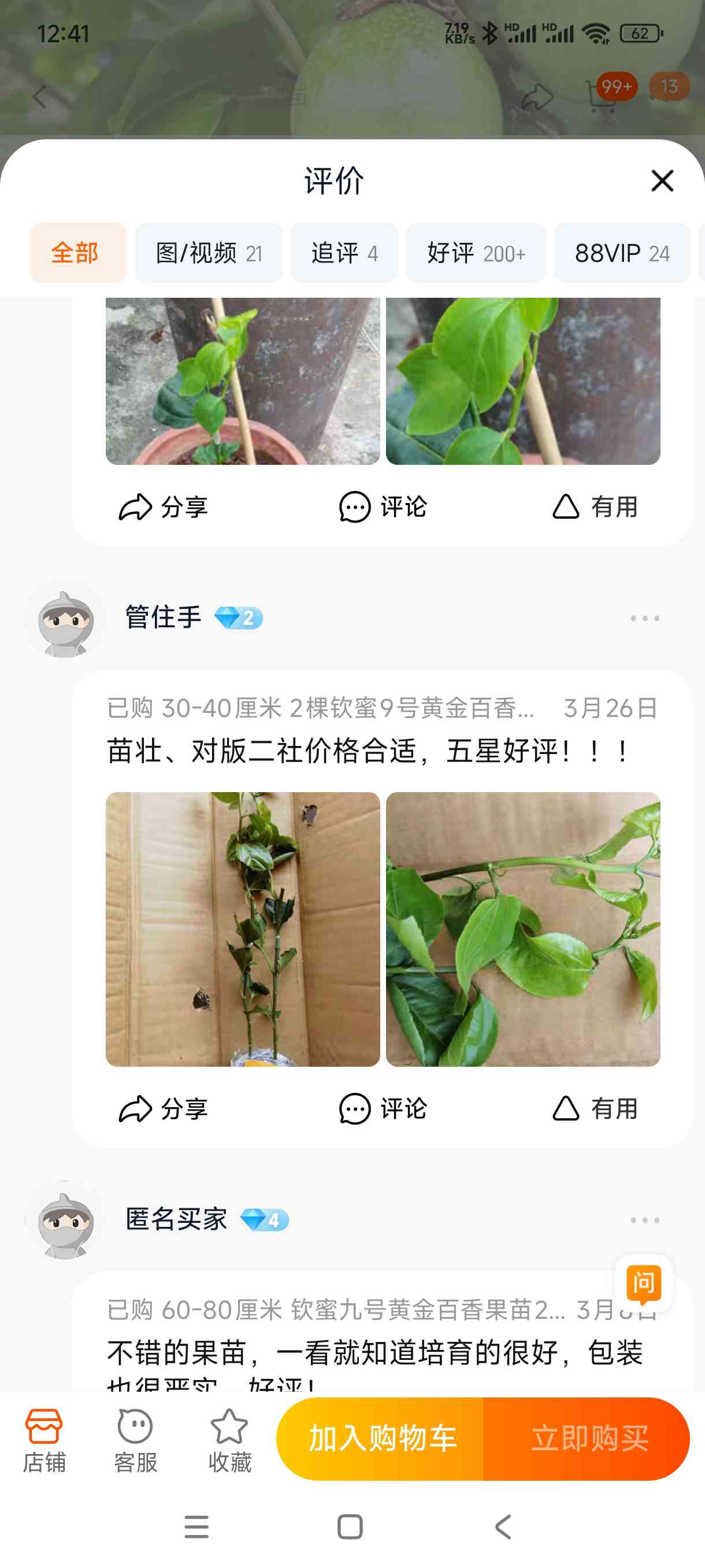Viewport: 705px width, 1568px height.
Task: Add item to 收藏 favorites
Action: 229,1440
